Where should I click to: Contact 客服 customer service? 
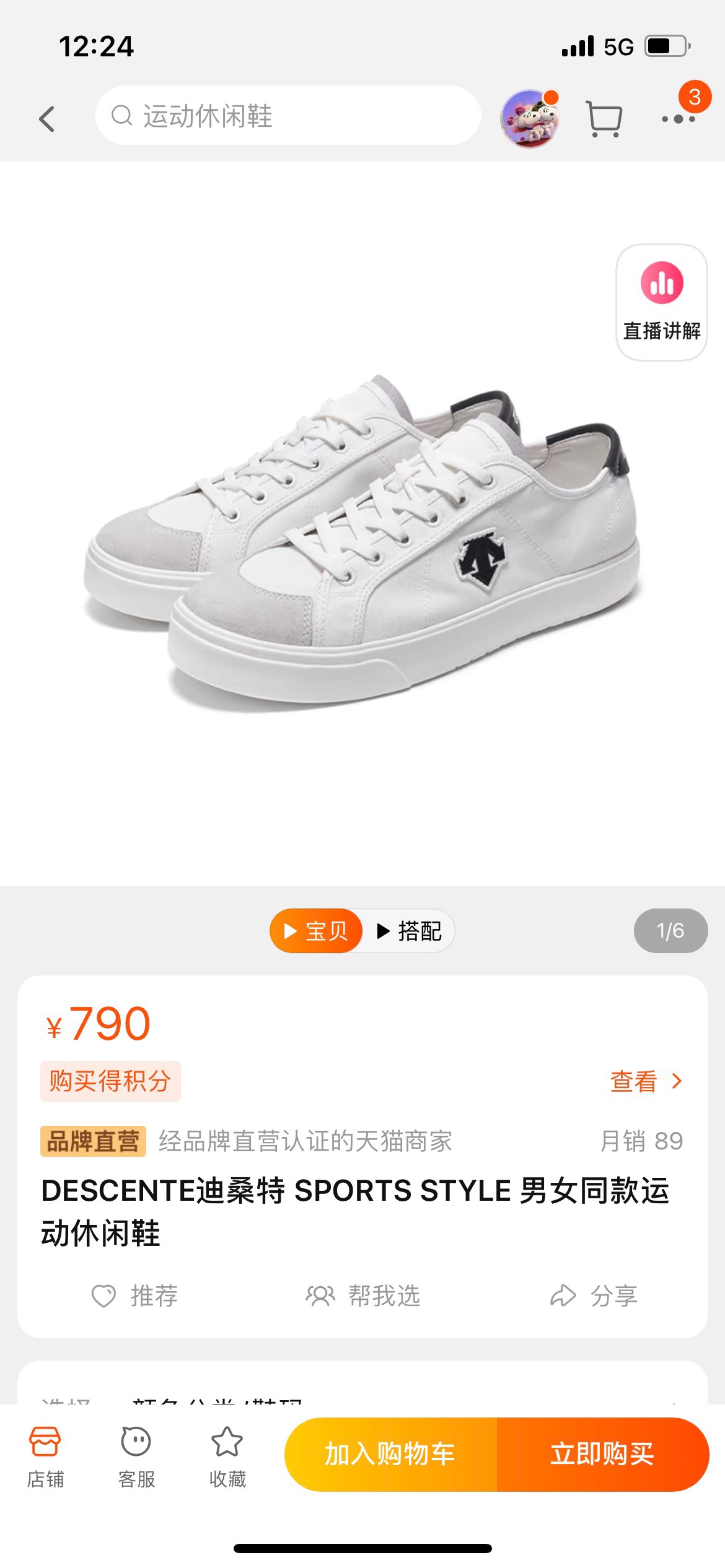coord(136,1457)
